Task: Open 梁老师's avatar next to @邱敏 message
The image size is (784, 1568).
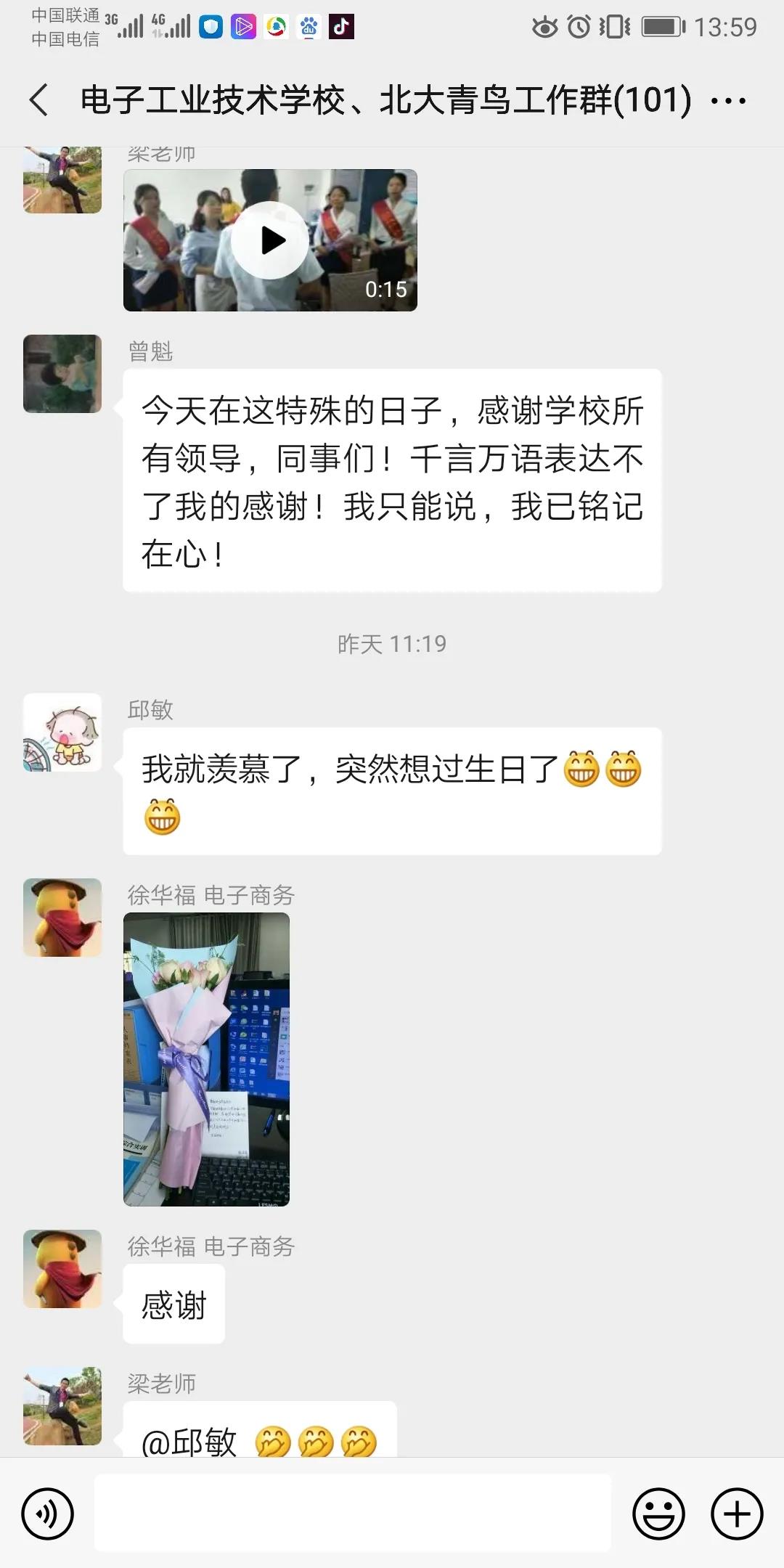Action: 62,1406
